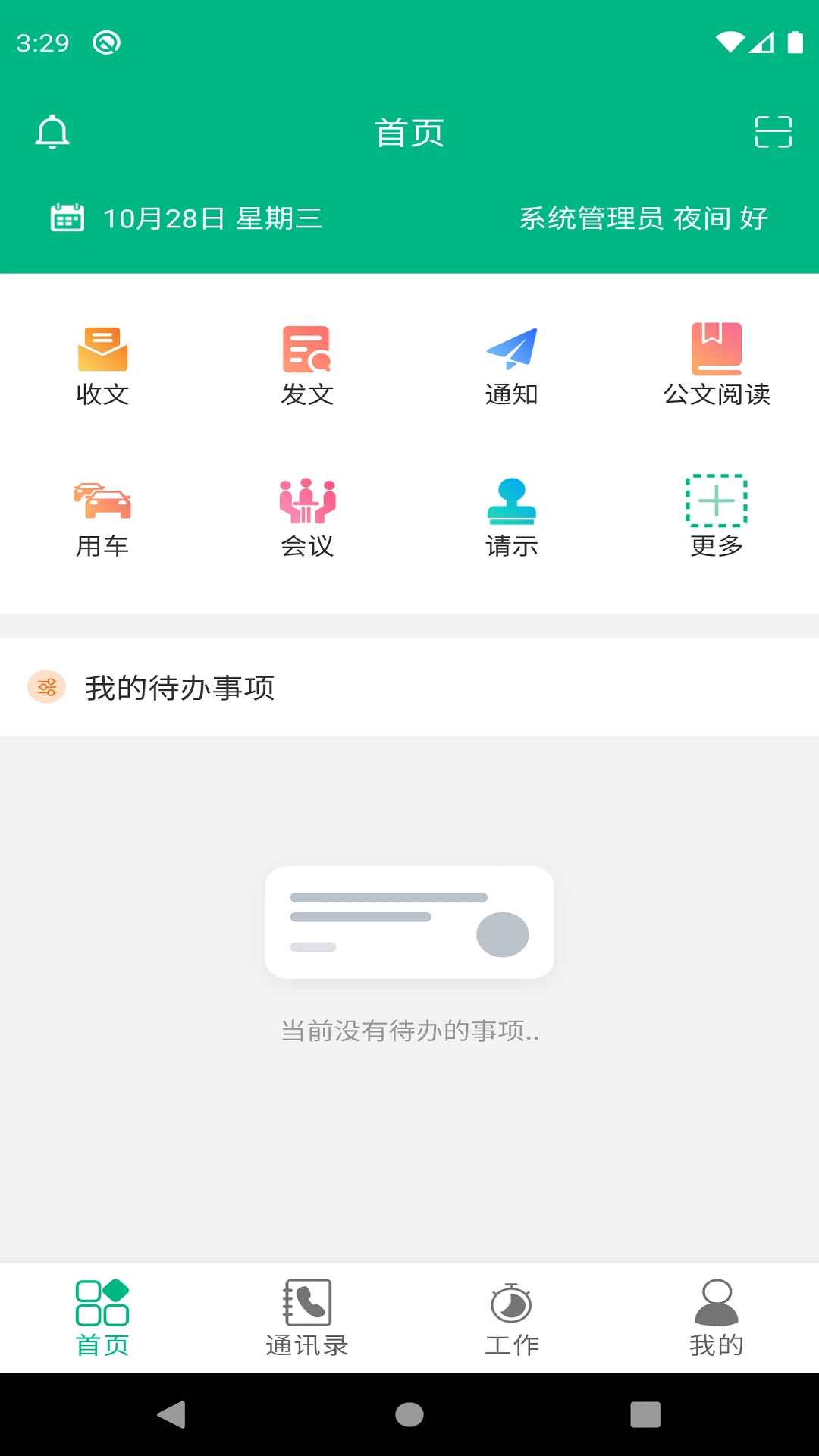
Task: Open the 我的 profile tab
Action: (716, 1317)
